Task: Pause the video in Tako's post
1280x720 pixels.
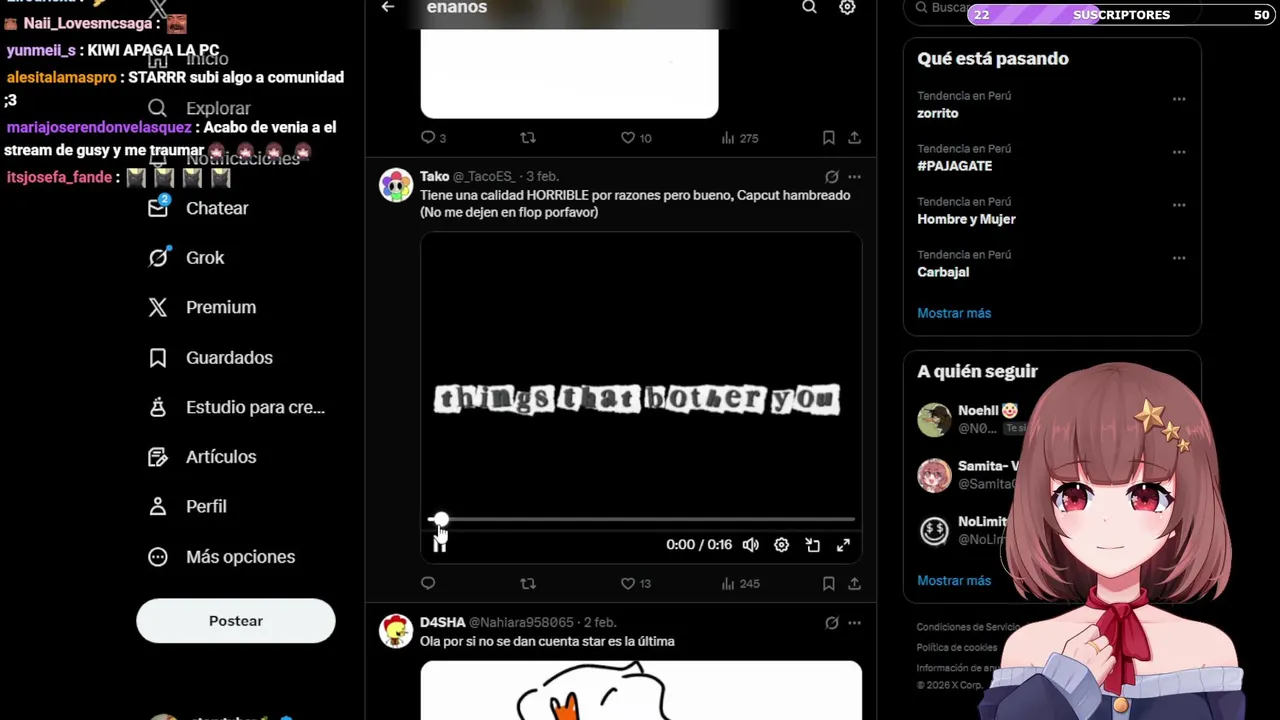Action: pyautogui.click(x=439, y=545)
